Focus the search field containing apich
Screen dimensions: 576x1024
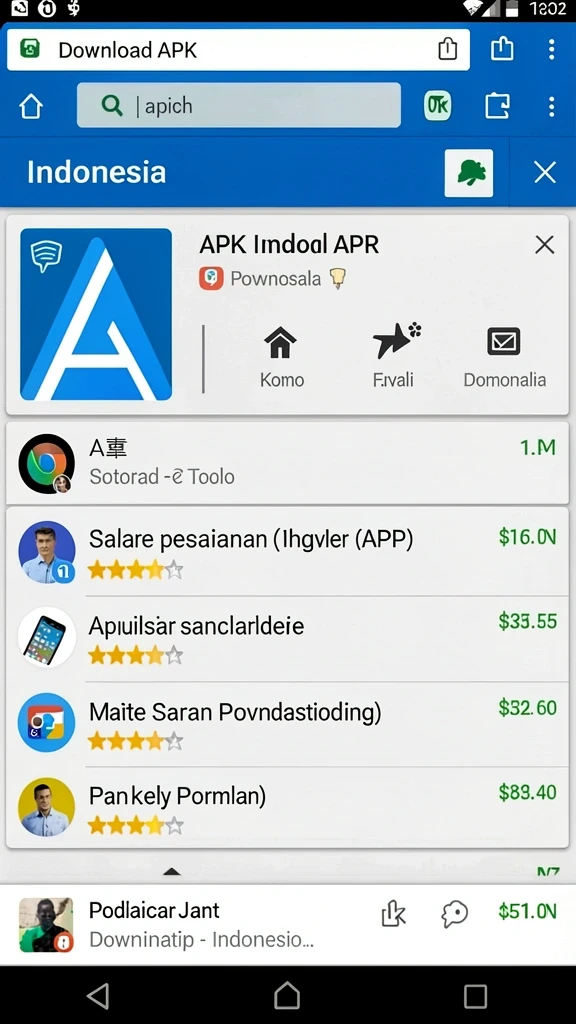coord(238,105)
